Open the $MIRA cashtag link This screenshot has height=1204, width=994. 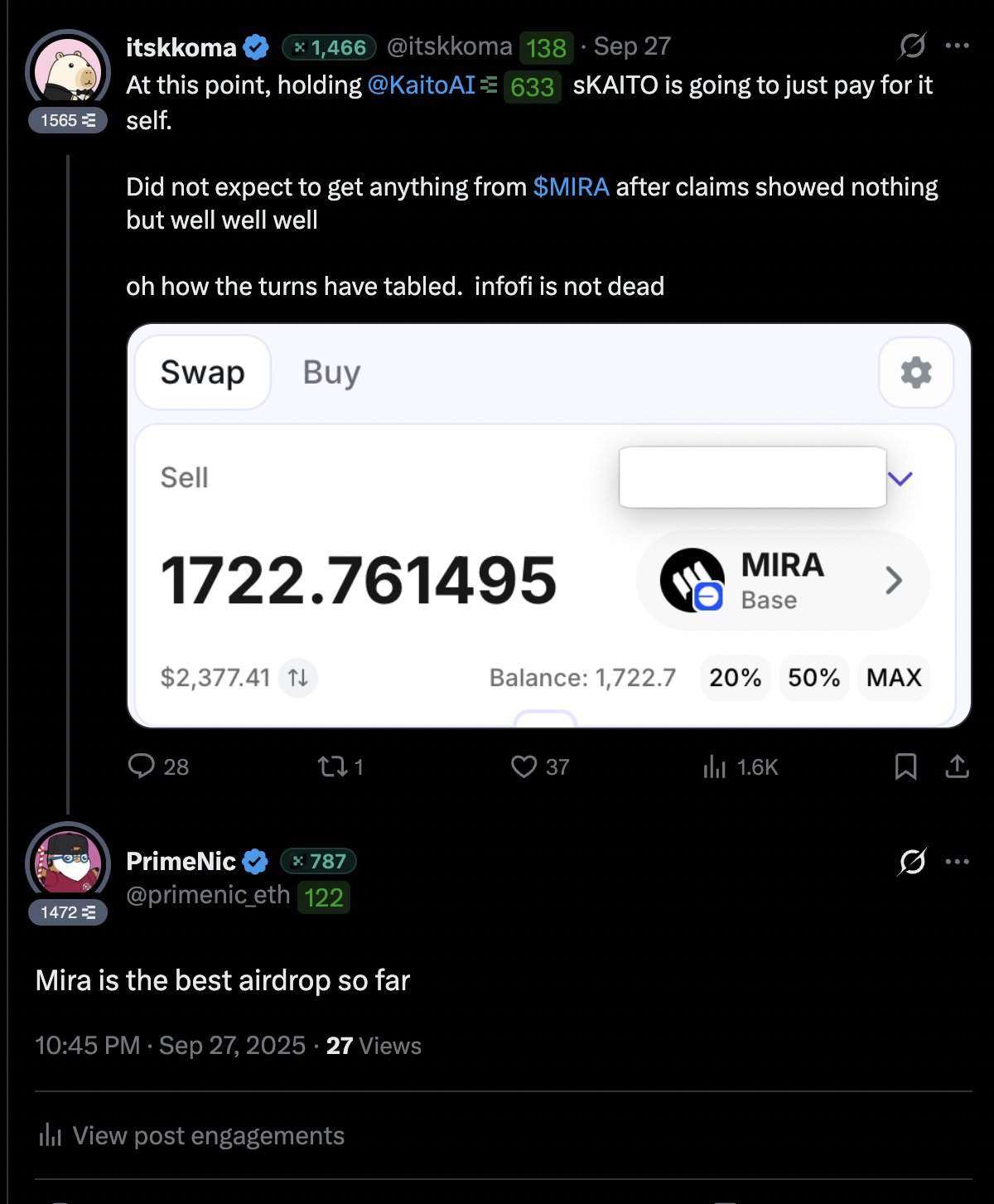click(x=571, y=187)
